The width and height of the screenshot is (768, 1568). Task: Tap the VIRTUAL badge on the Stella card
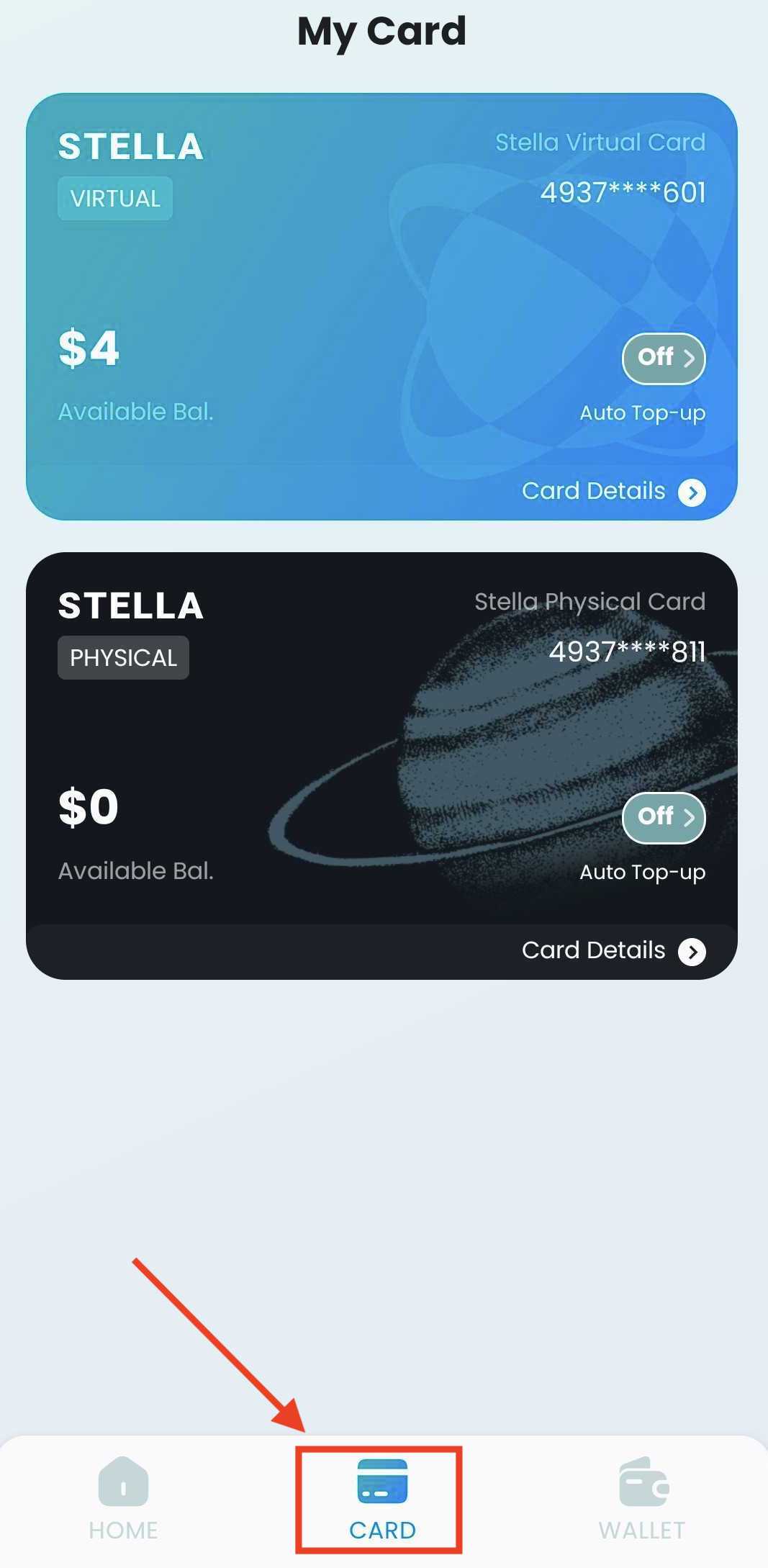click(x=114, y=198)
